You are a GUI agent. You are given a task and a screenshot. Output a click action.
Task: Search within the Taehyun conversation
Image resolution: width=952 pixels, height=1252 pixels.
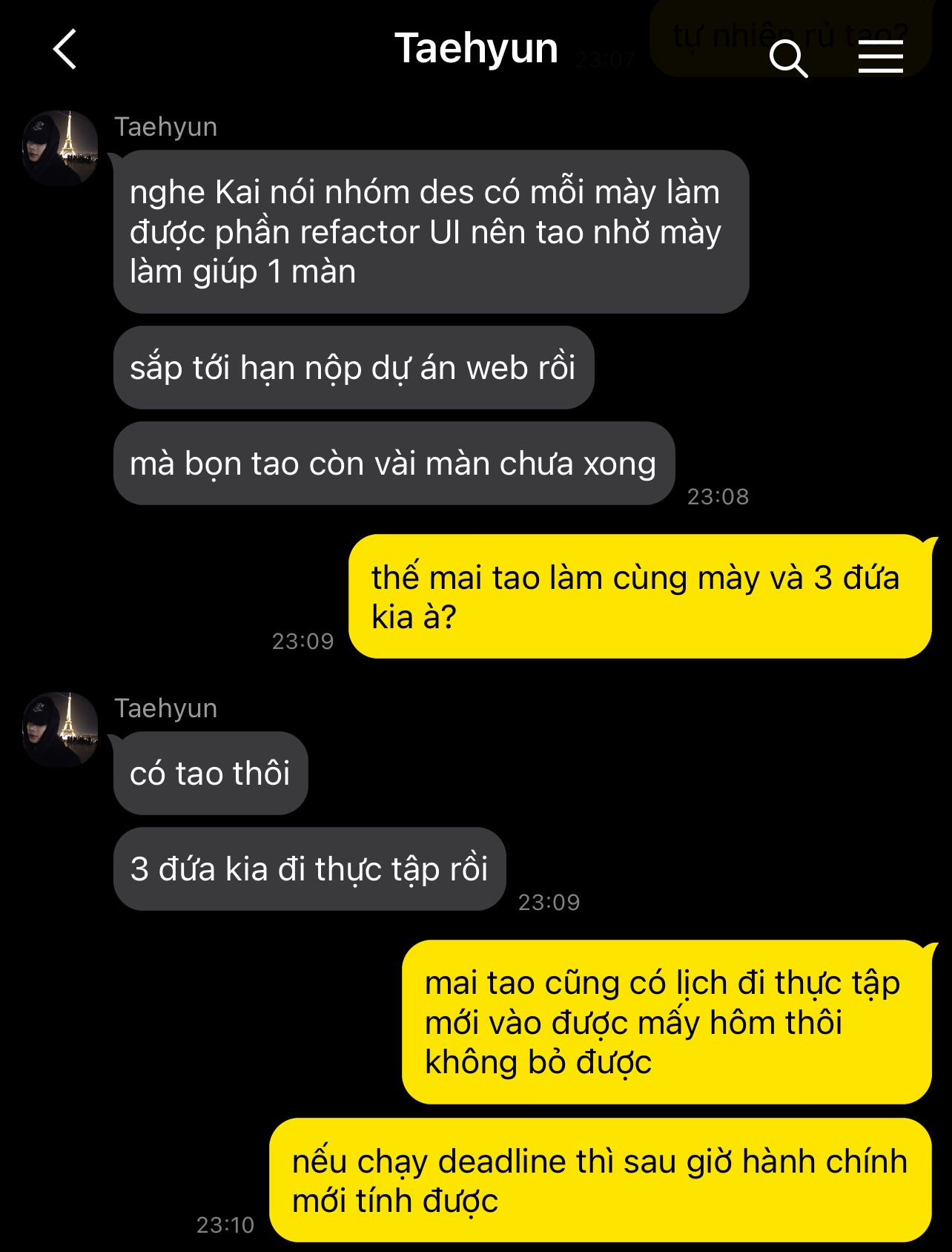coord(787,57)
